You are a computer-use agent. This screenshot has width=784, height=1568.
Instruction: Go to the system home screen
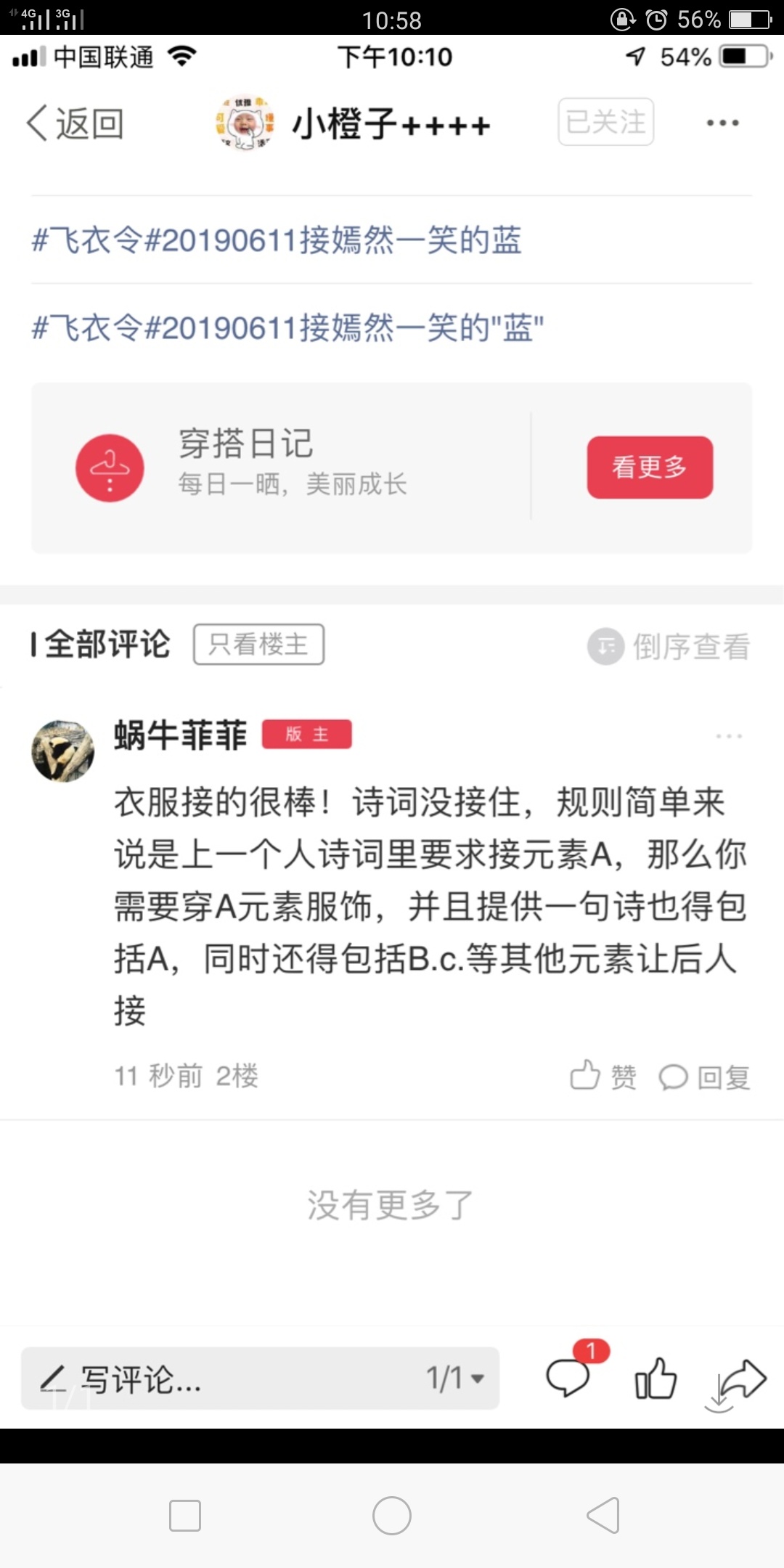tap(392, 1516)
